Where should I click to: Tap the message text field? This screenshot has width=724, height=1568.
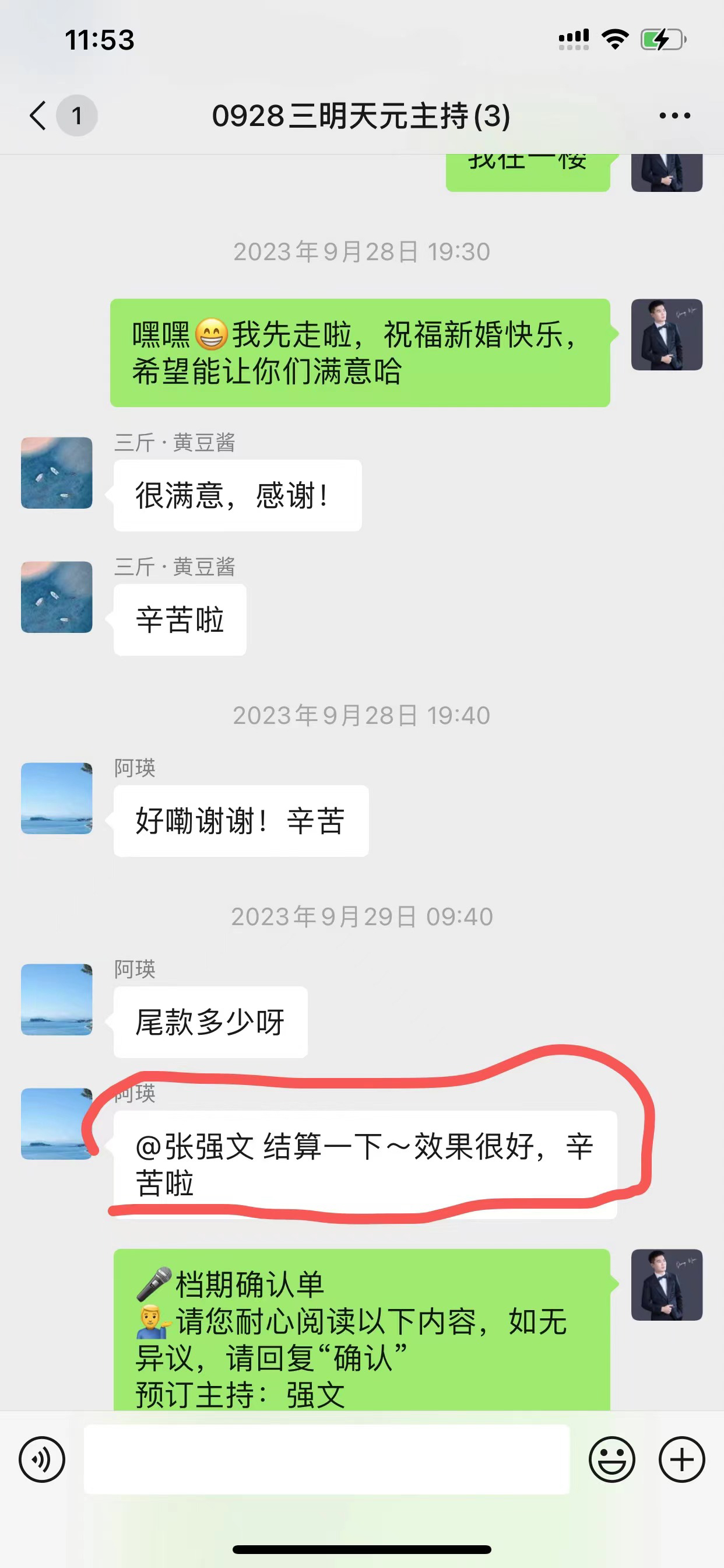click(326, 1459)
